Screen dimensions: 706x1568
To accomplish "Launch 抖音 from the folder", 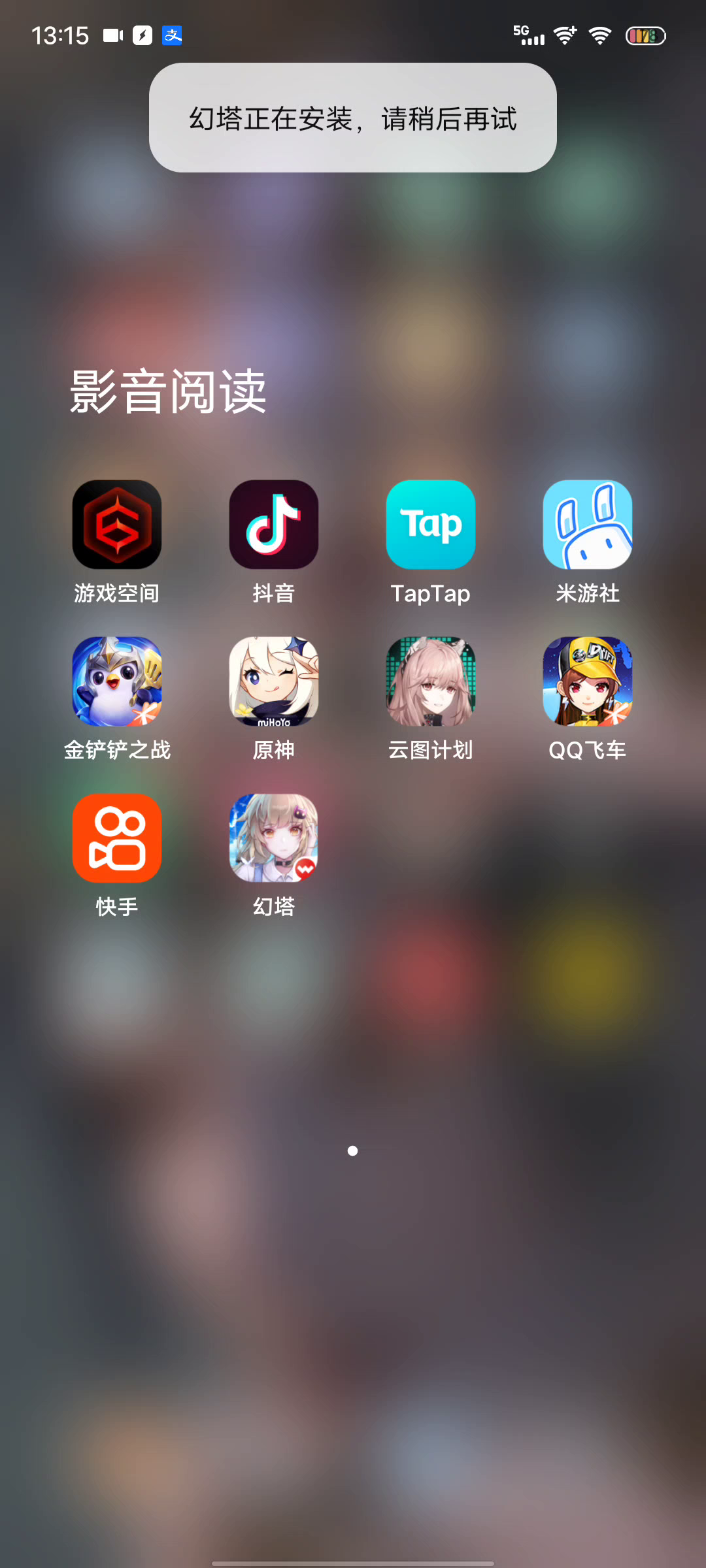I will click(274, 525).
